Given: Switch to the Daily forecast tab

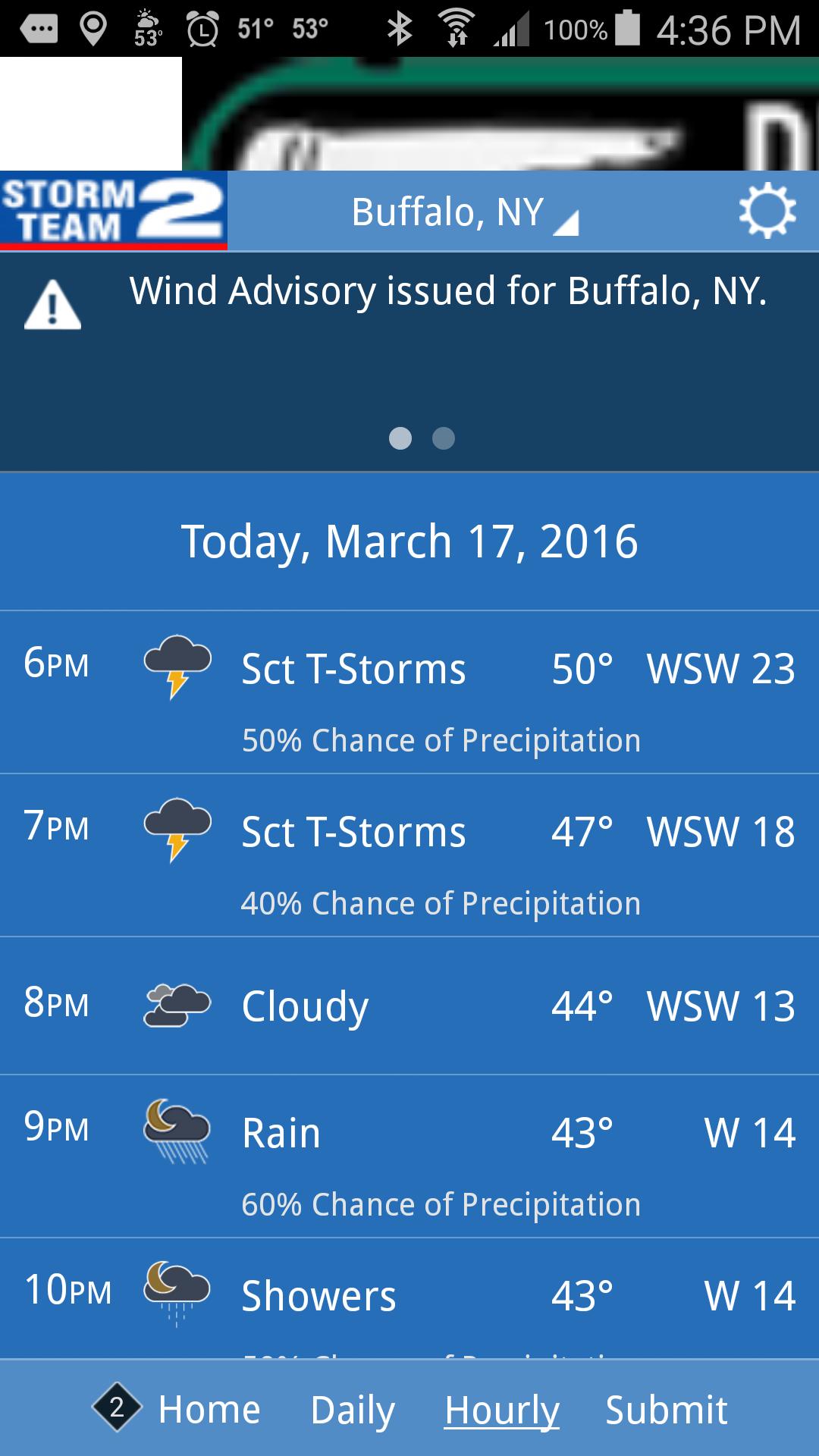Looking at the screenshot, I should pos(353,1410).
